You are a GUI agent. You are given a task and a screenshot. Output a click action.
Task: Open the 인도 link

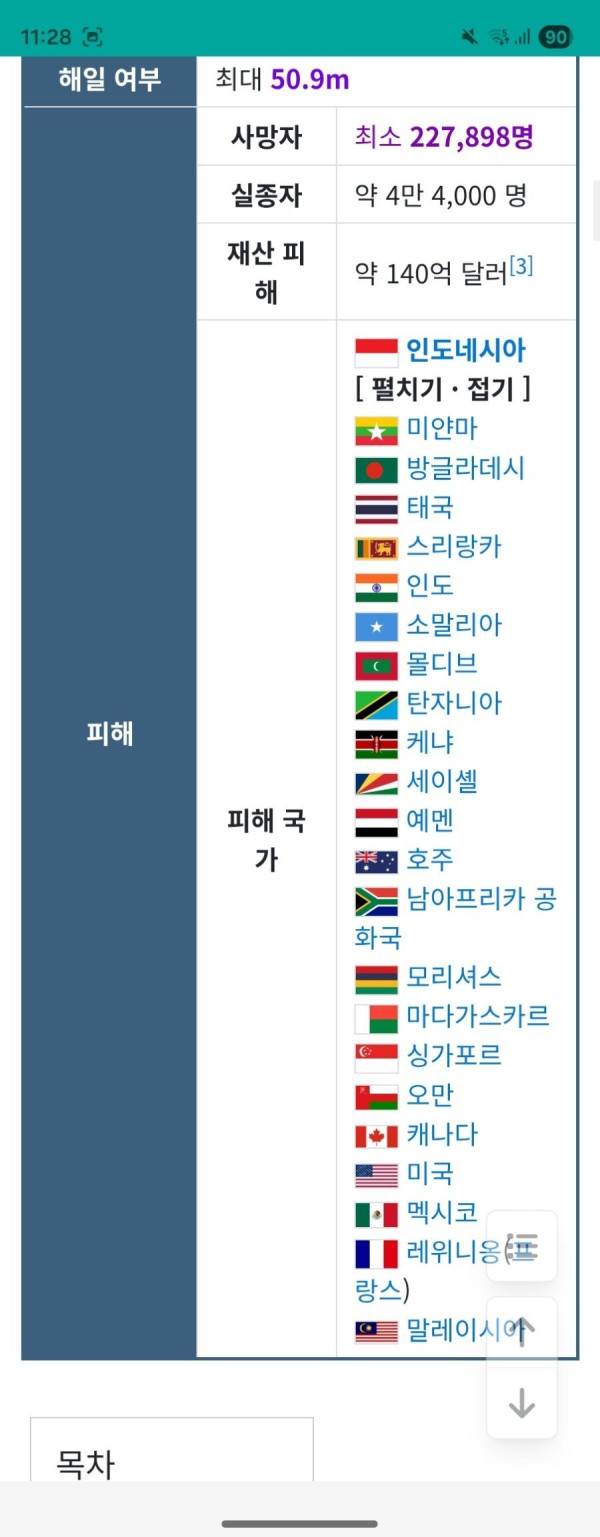[x=430, y=586]
